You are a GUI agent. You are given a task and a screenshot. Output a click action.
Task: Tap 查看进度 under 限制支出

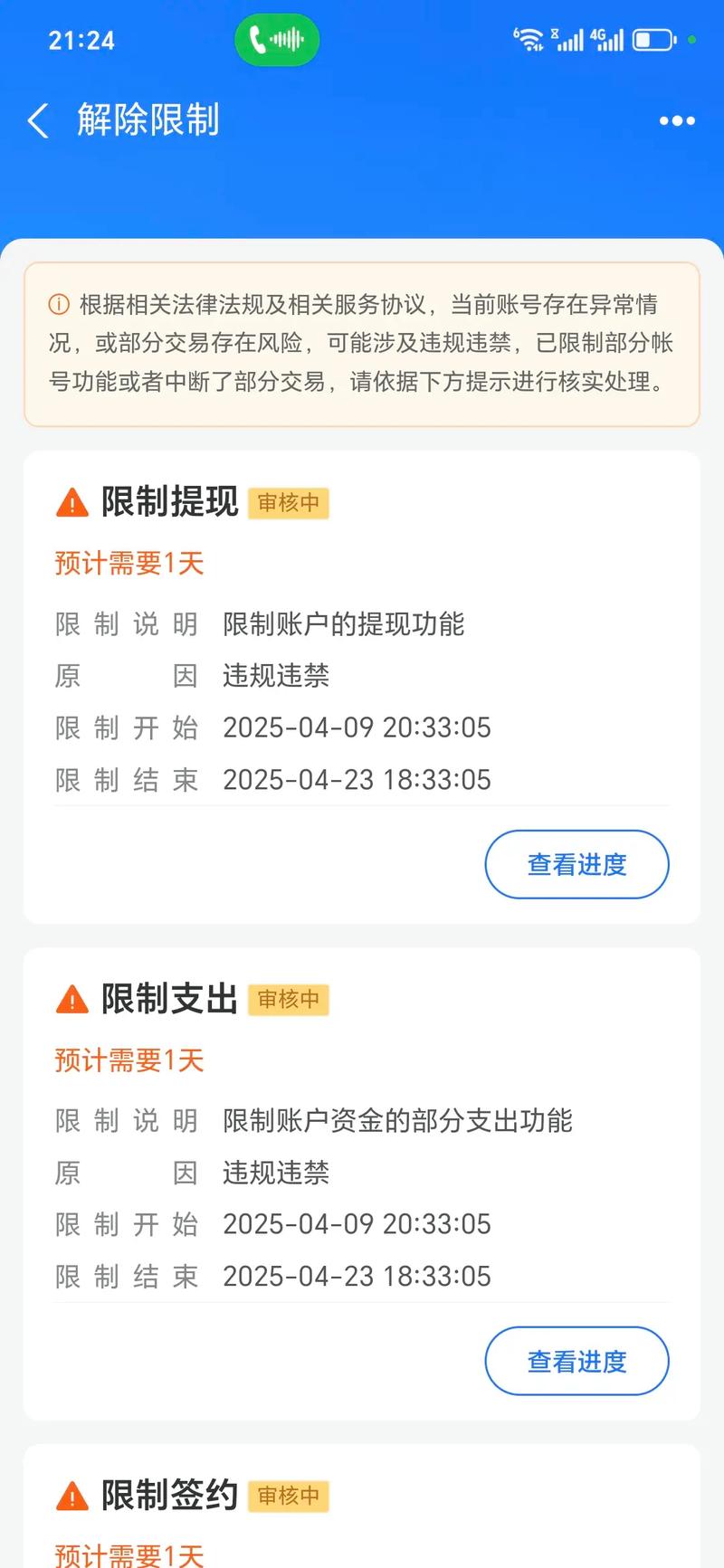[x=576, y=1361]
